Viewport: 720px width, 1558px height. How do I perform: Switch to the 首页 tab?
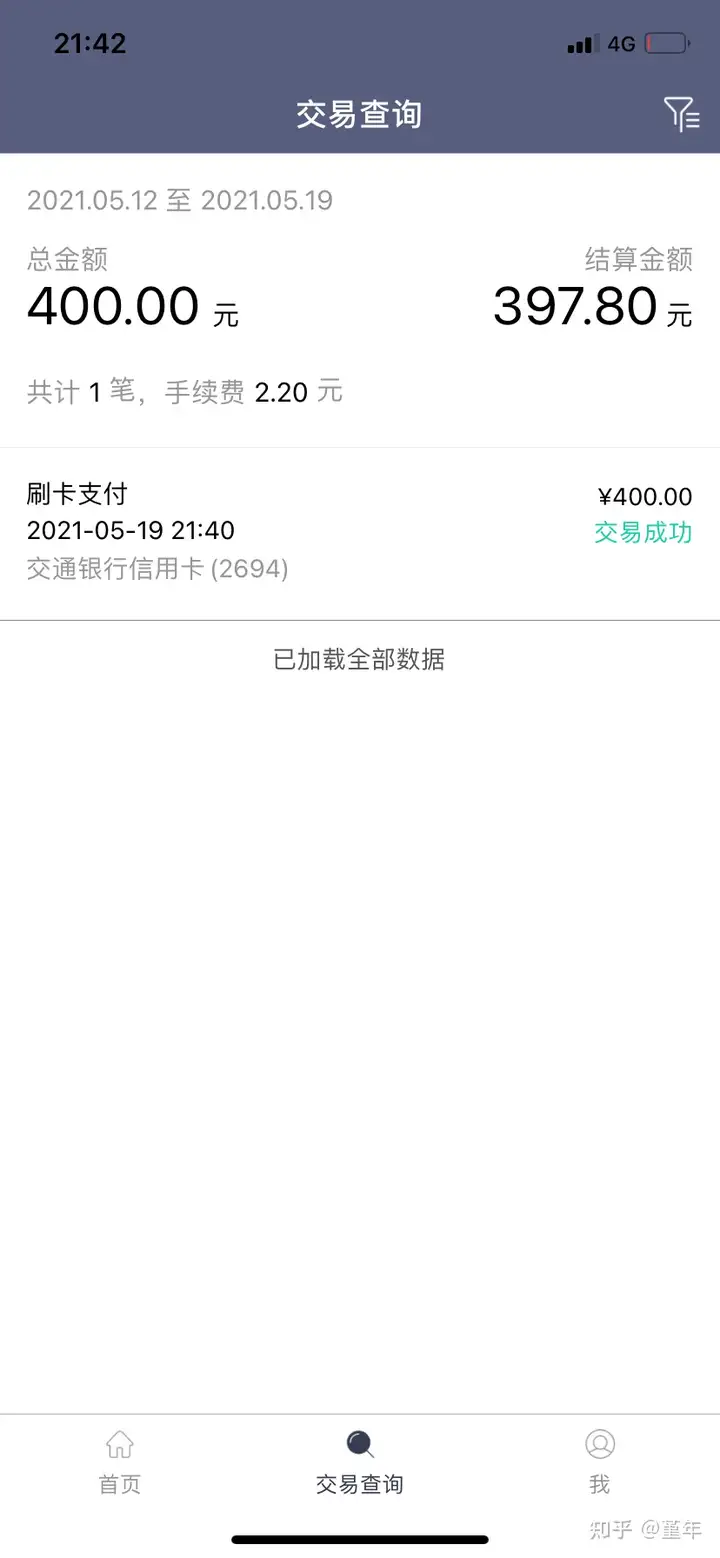click(x=120, y=1461)
